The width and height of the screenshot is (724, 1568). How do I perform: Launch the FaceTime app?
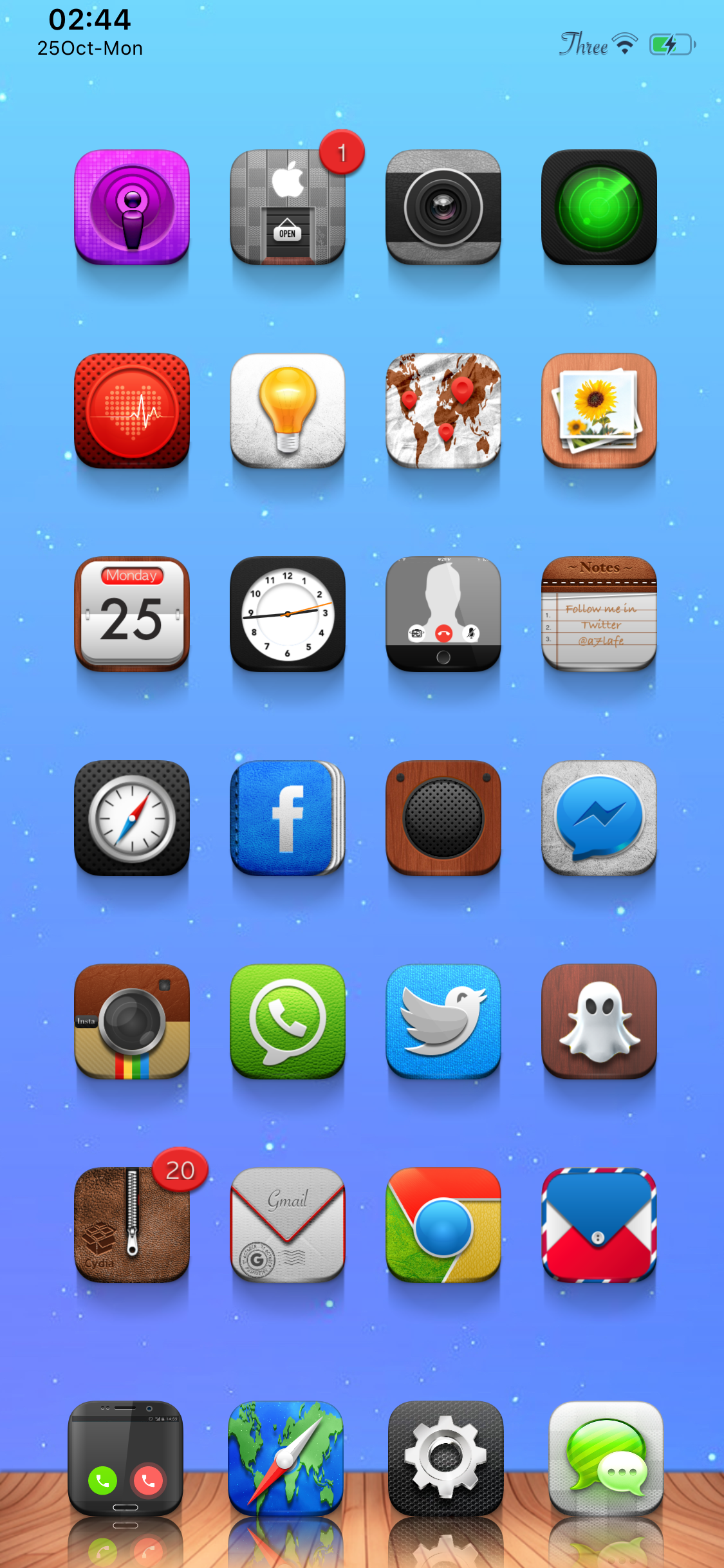(443, 614)
